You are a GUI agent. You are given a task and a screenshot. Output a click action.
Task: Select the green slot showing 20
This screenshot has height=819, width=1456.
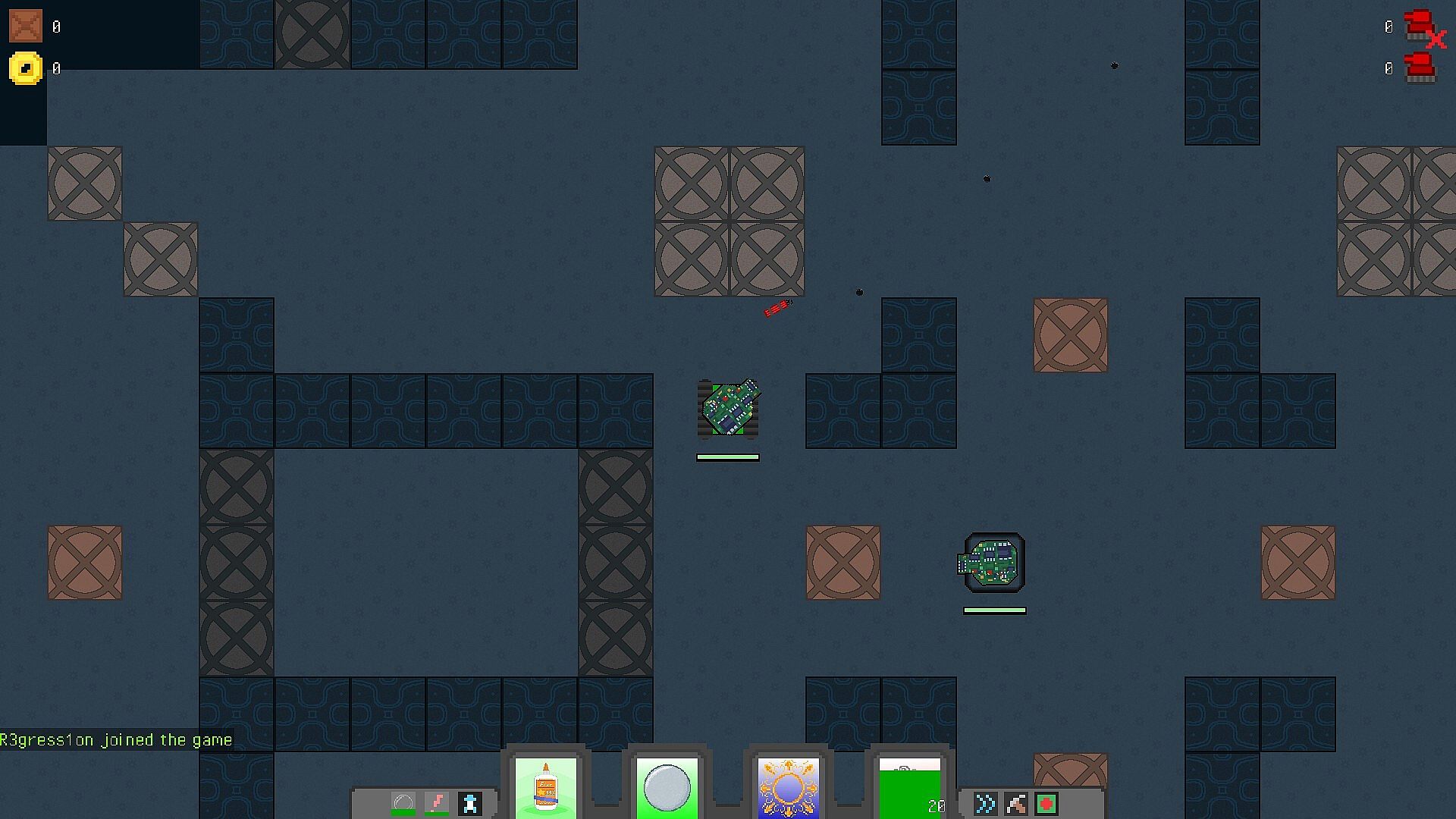pos(909,789)
